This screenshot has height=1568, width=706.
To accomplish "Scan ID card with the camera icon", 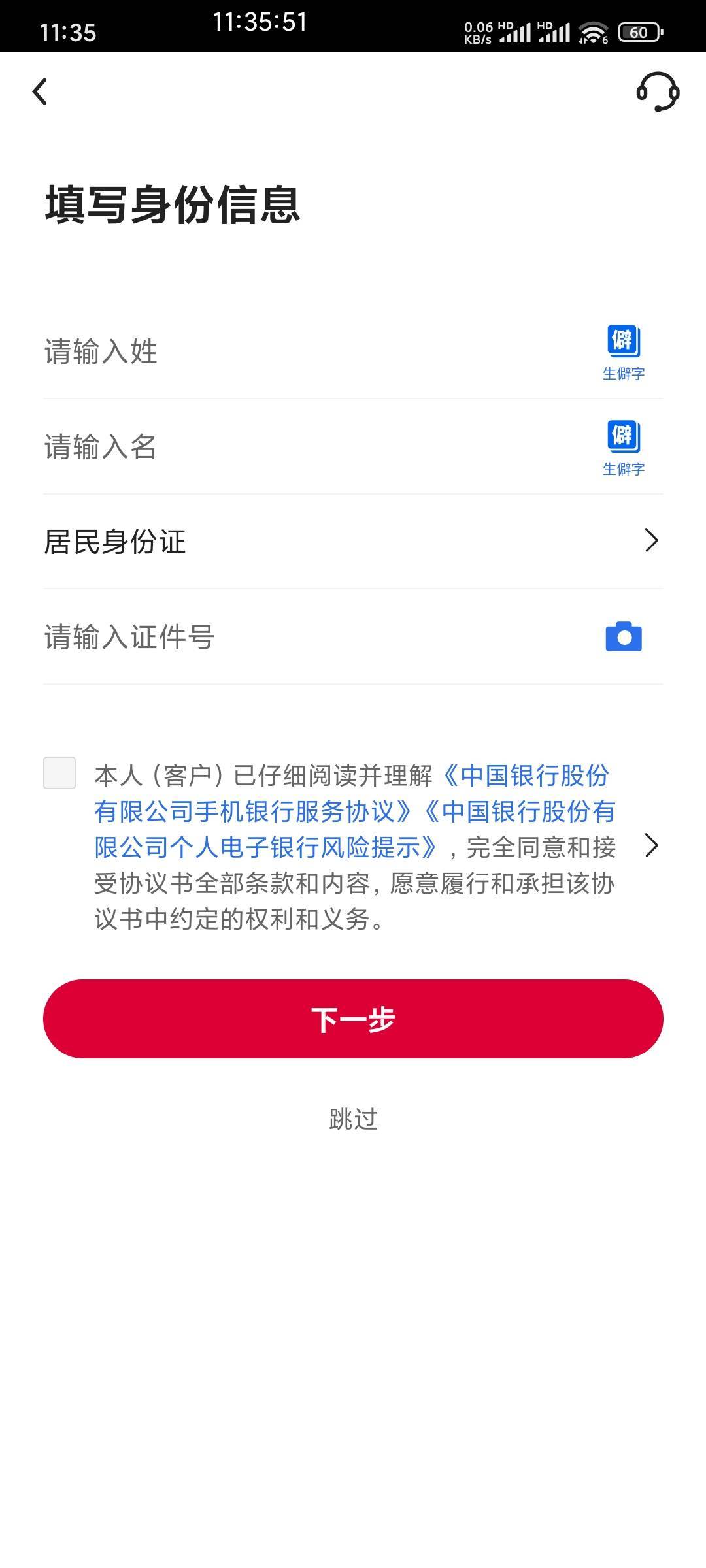I will tap(624, 637).
